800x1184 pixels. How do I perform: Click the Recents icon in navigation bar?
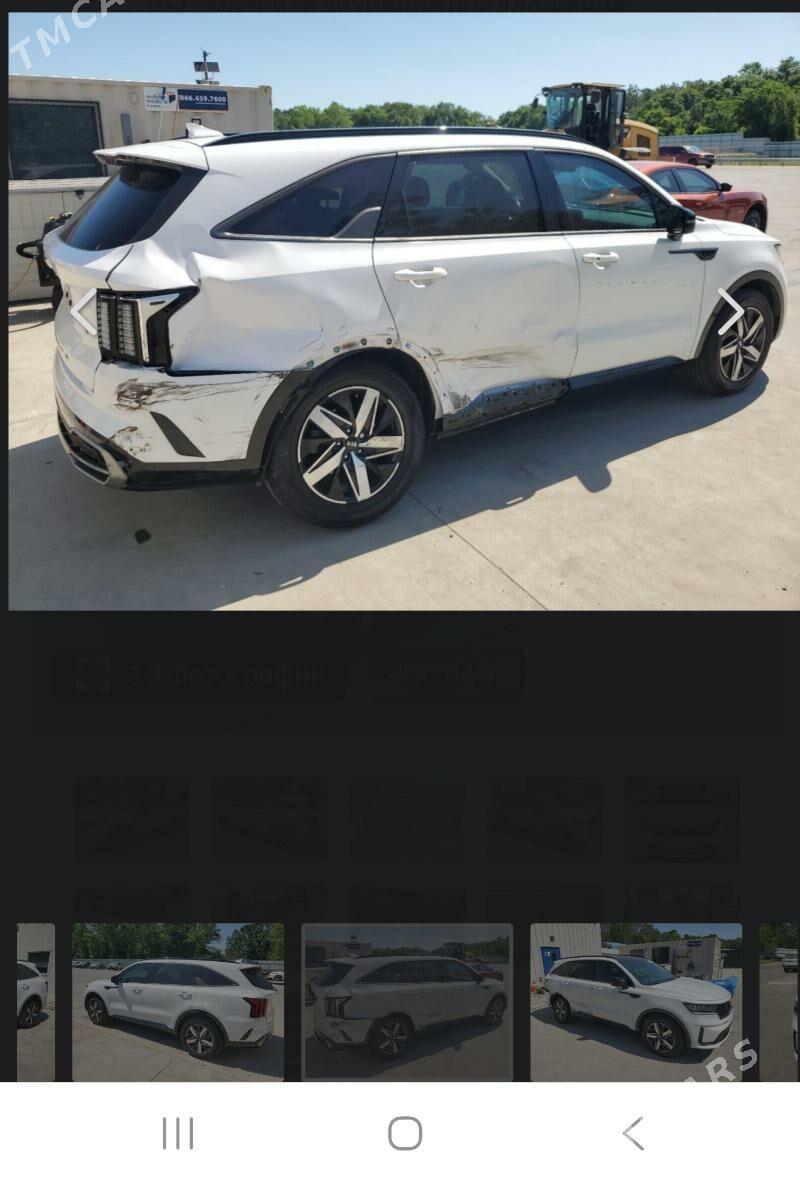176,1134
